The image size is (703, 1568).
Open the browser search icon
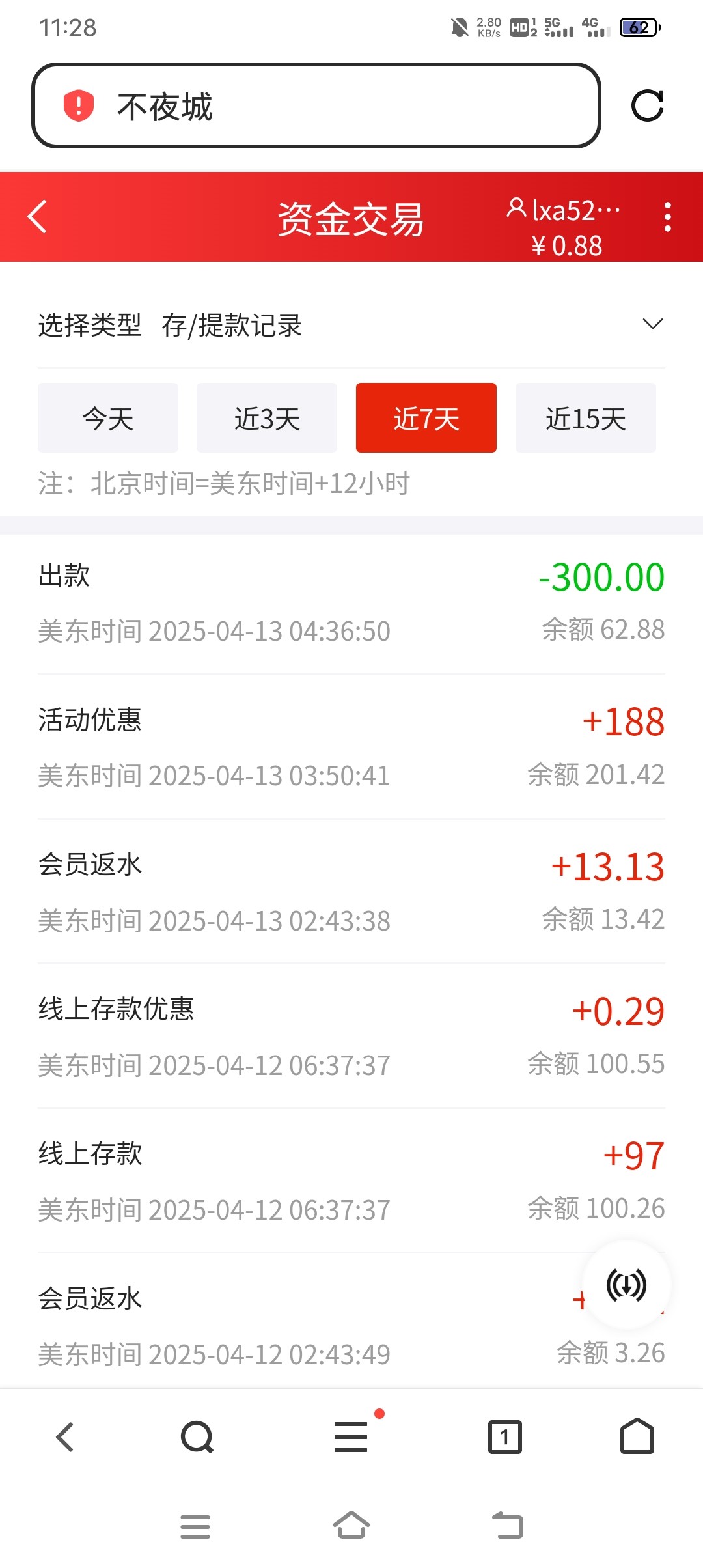[x=197, y=1436]
